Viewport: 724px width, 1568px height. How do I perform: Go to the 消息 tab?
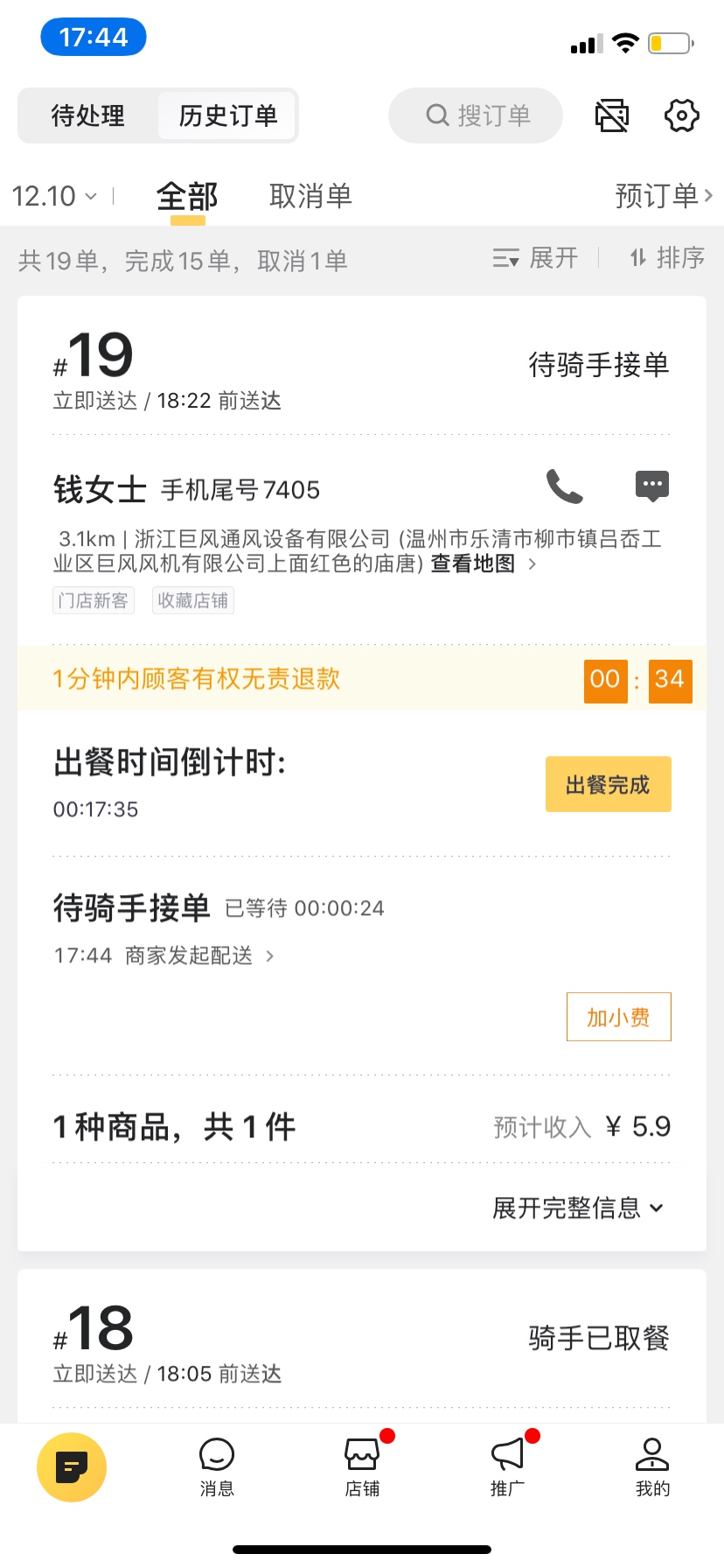point(217,1468)
